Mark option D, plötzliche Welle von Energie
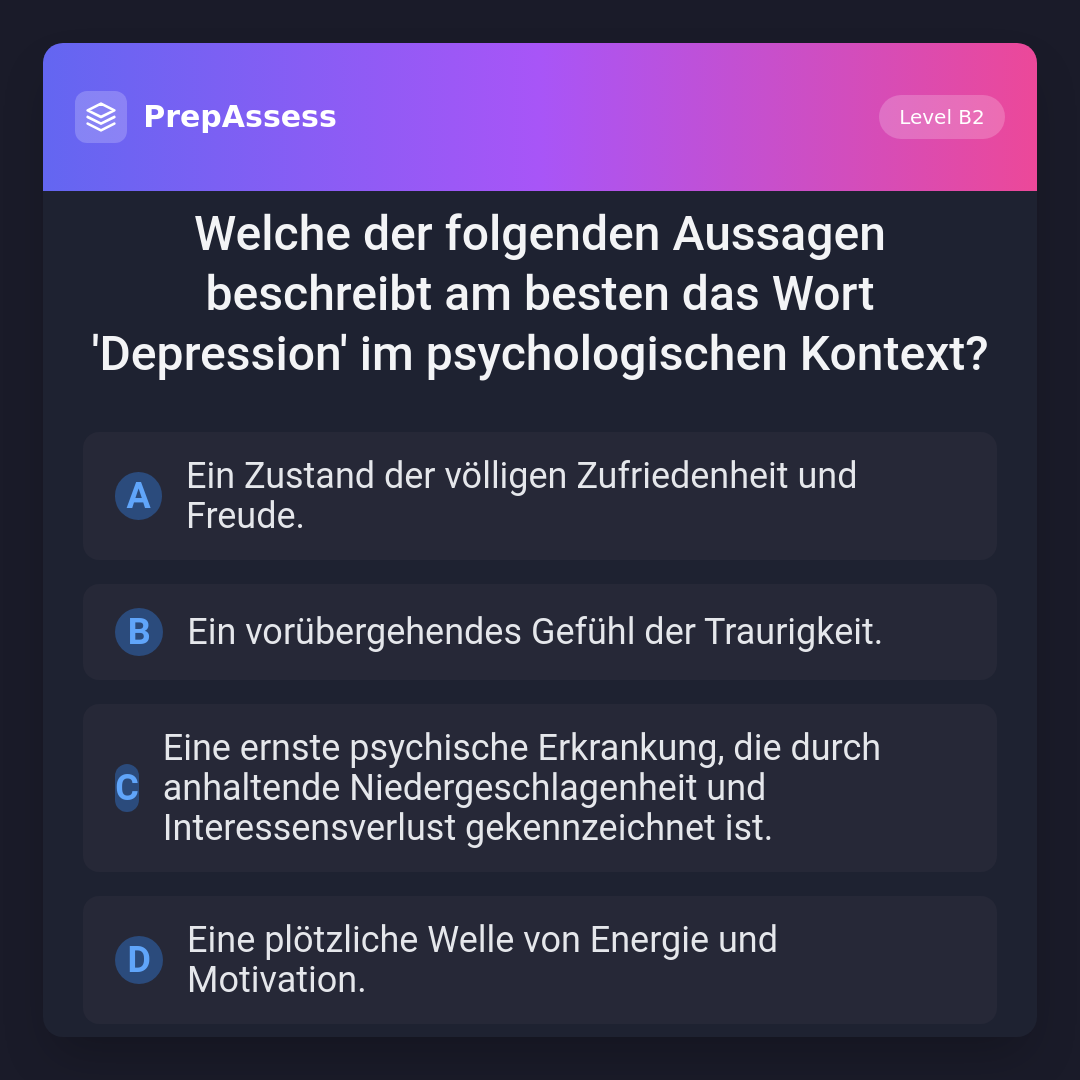Image resolution: width=1080 pixels, height=1080 pixels. point(539,960)
